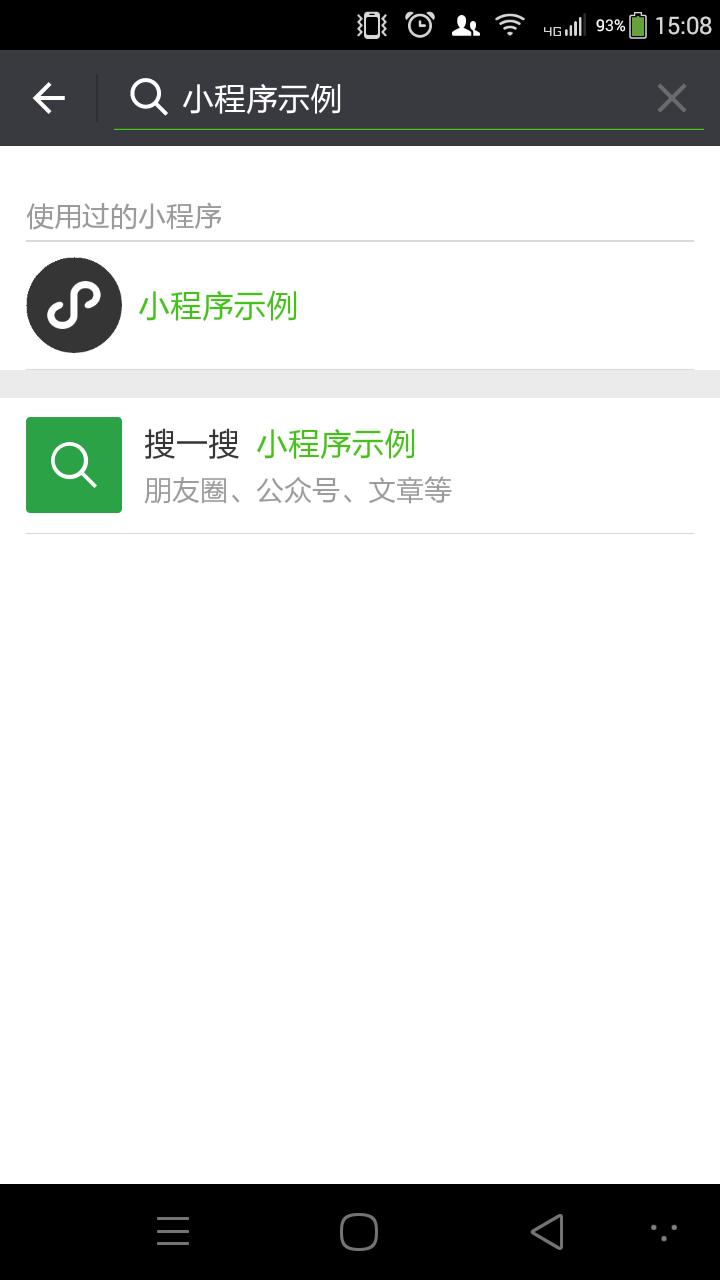
Task: Click the contacts icon in the status bar
Action: [x=466, y=24]
